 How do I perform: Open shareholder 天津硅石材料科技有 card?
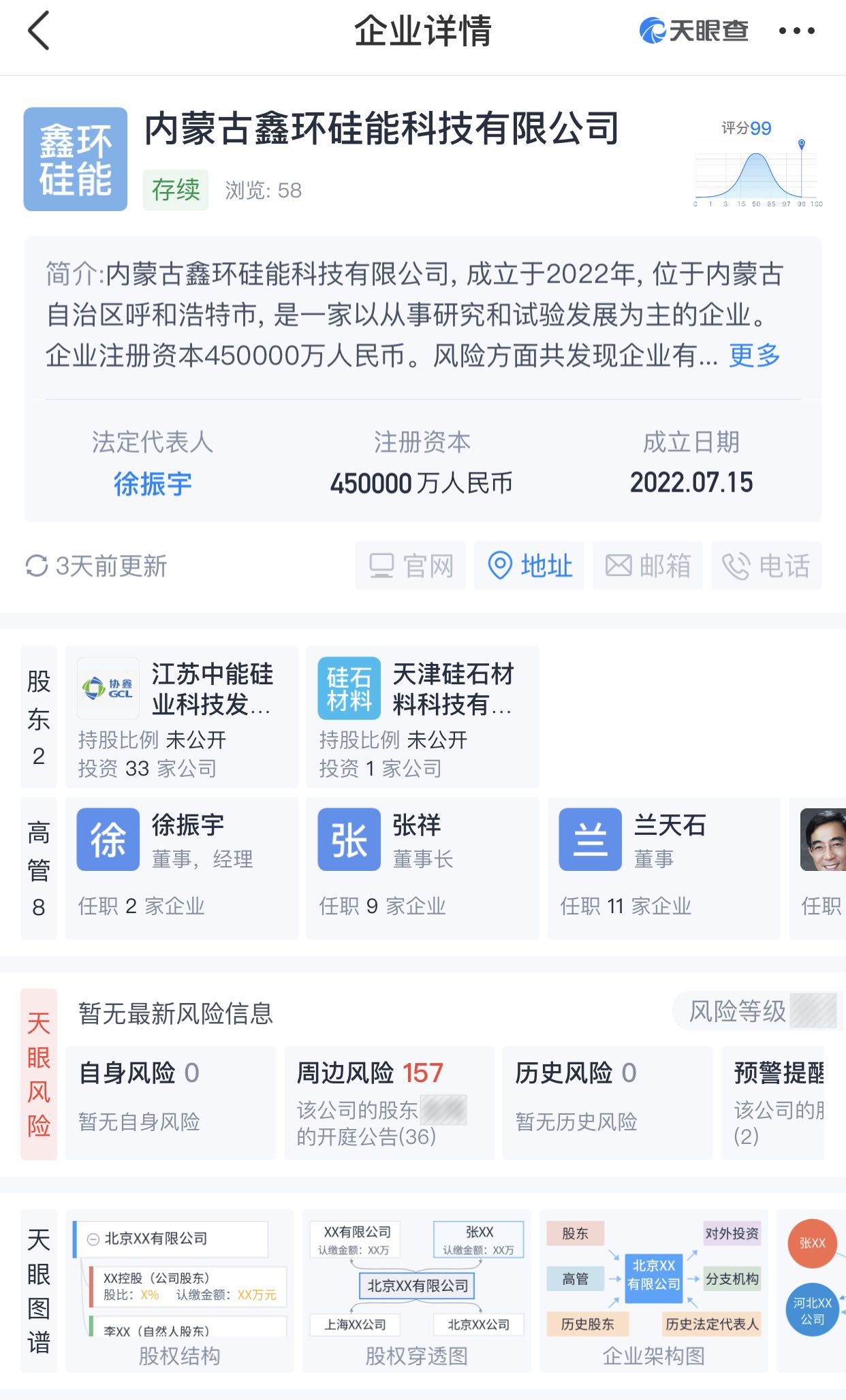point(423,717)
